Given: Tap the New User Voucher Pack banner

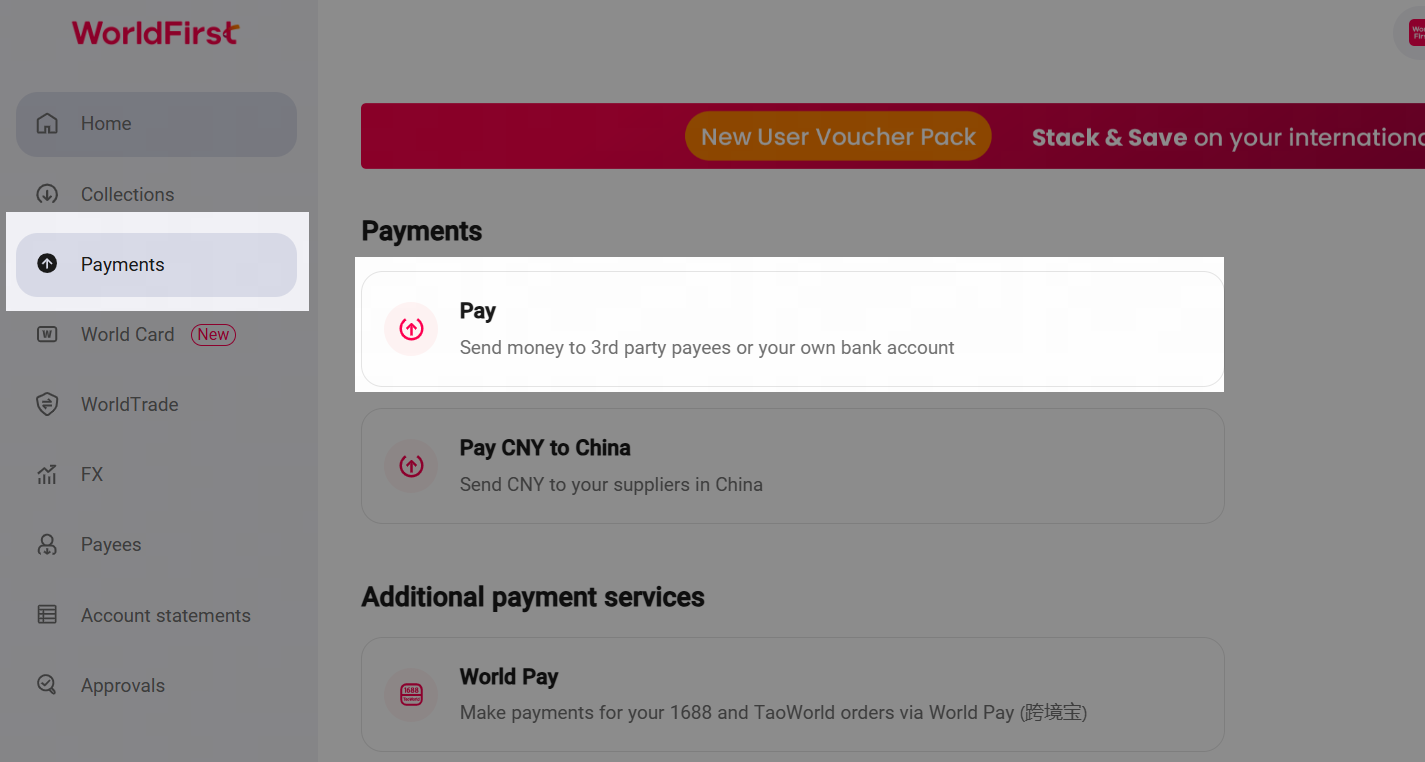Looking at the screenshot, I should pos(838,137).
